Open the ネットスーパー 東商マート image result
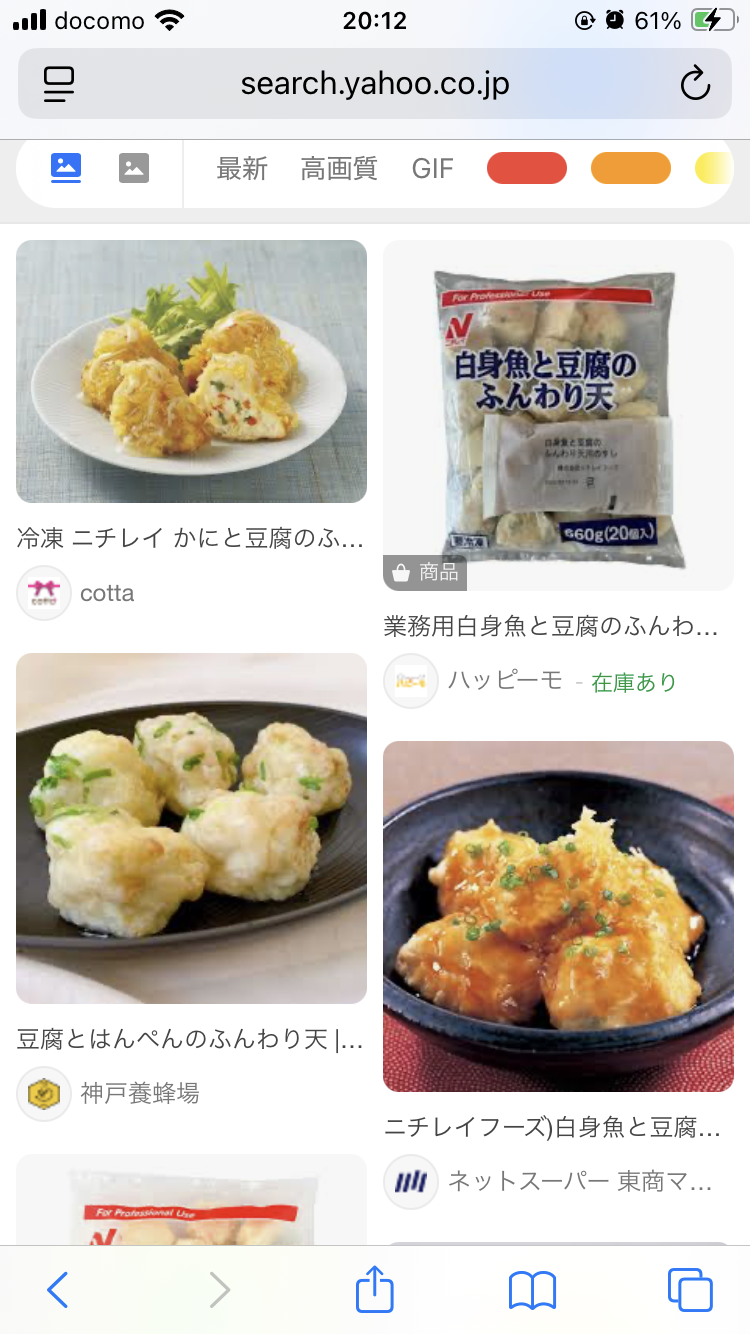Screen dimensions: 750x1334 558,916
